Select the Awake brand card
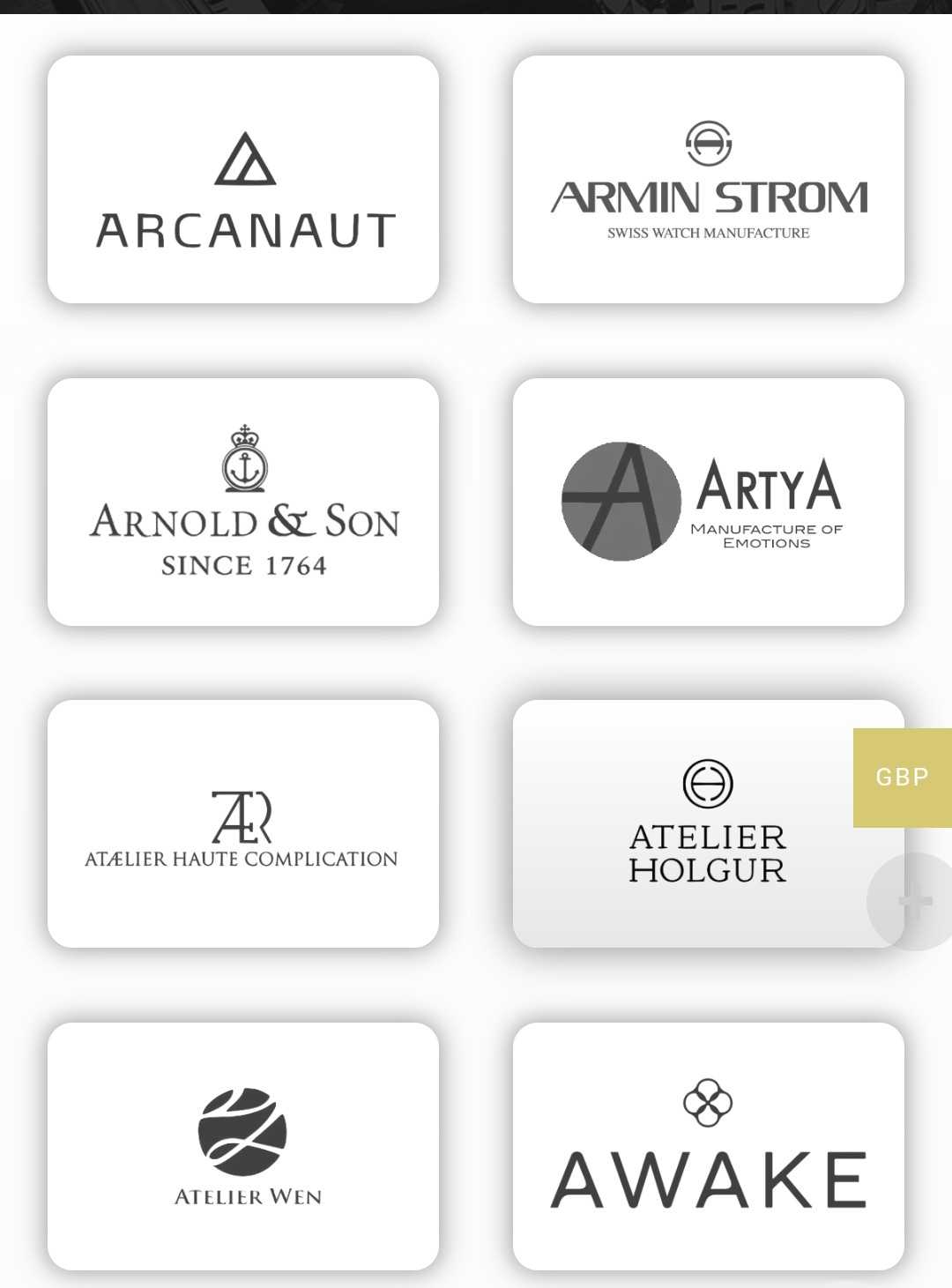Image resolution: width=952 pixels, height=1288 pixels. click(708, 1146)
